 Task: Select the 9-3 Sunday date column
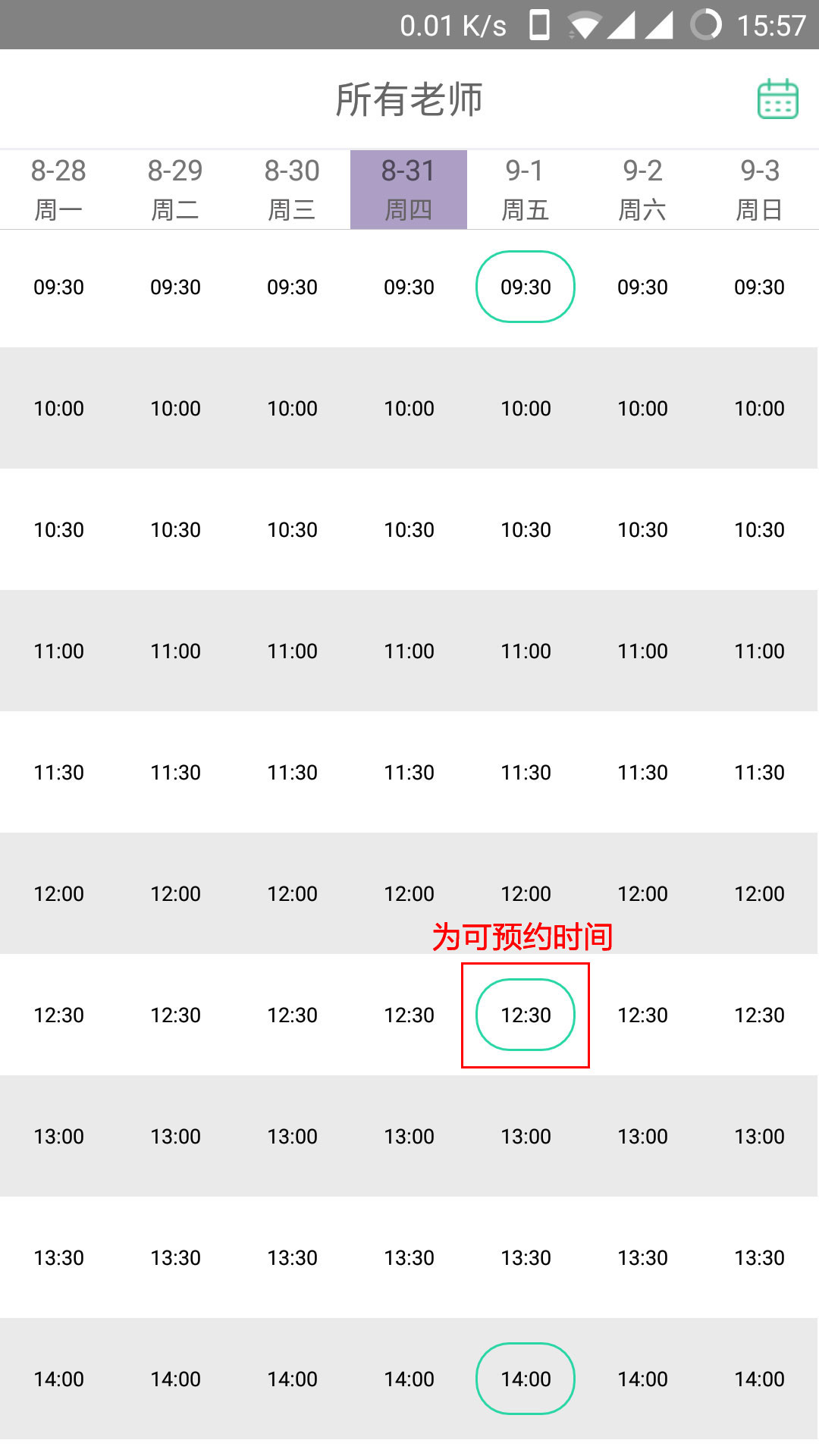click(x=760, y=190)
